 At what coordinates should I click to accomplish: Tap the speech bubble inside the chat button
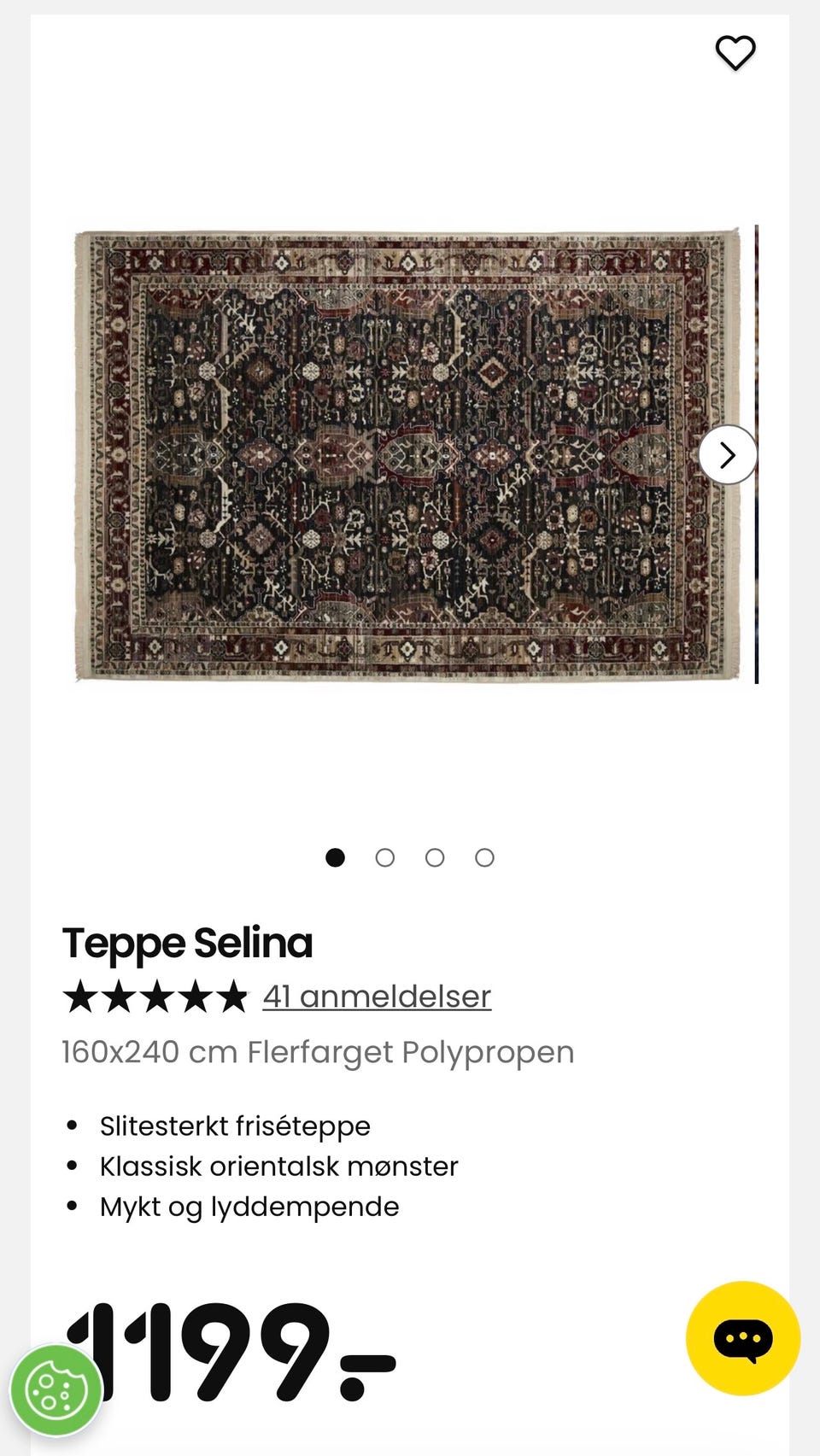click(x=745, y=1339)
